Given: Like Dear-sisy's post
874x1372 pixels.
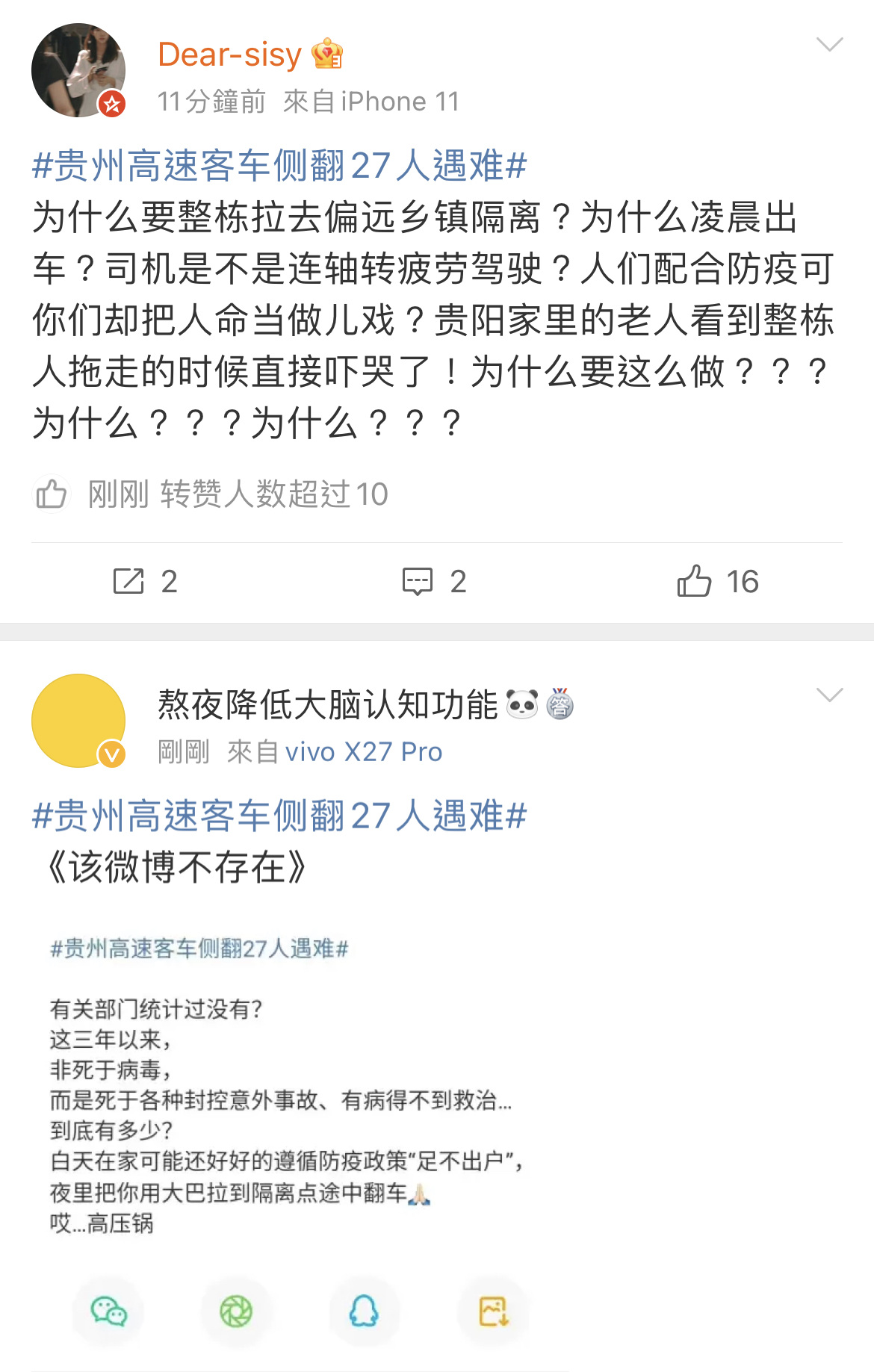Looking at the screenshot, I should 717,581.
